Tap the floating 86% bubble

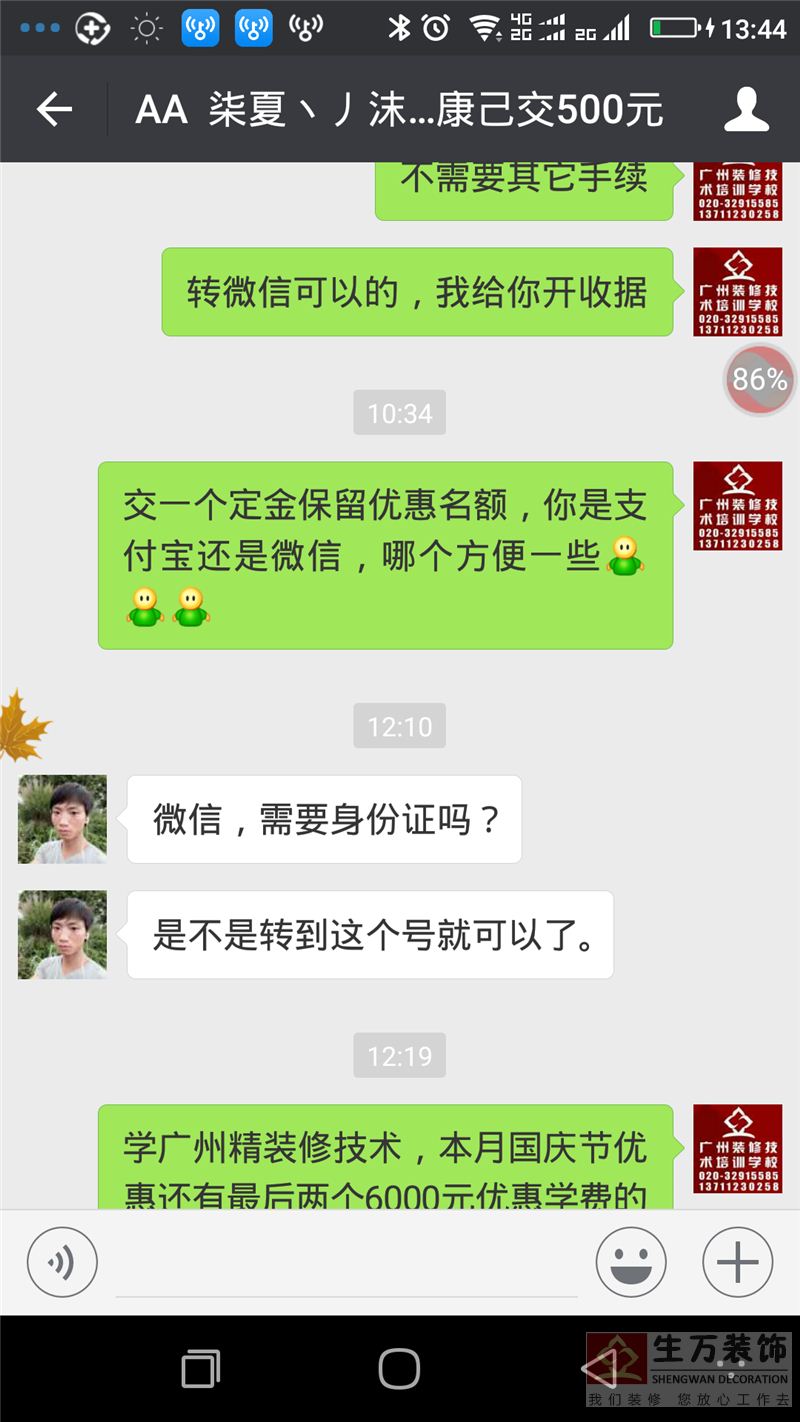point(760,380)
